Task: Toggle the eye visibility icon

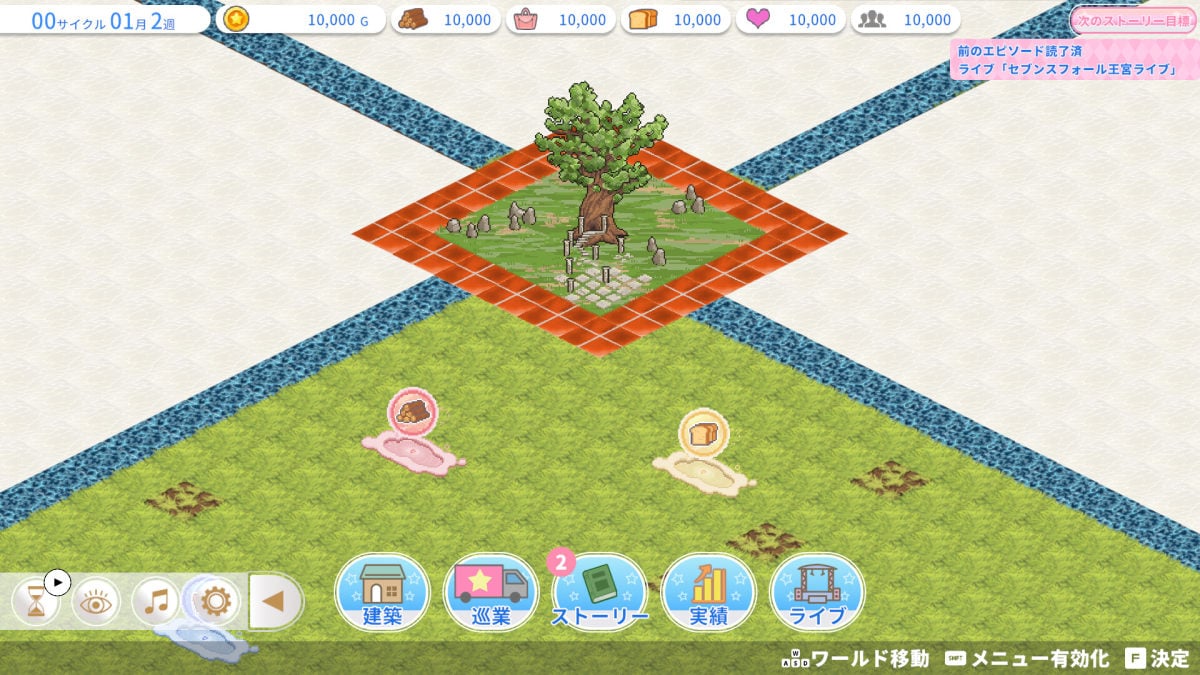Action: 96,602
